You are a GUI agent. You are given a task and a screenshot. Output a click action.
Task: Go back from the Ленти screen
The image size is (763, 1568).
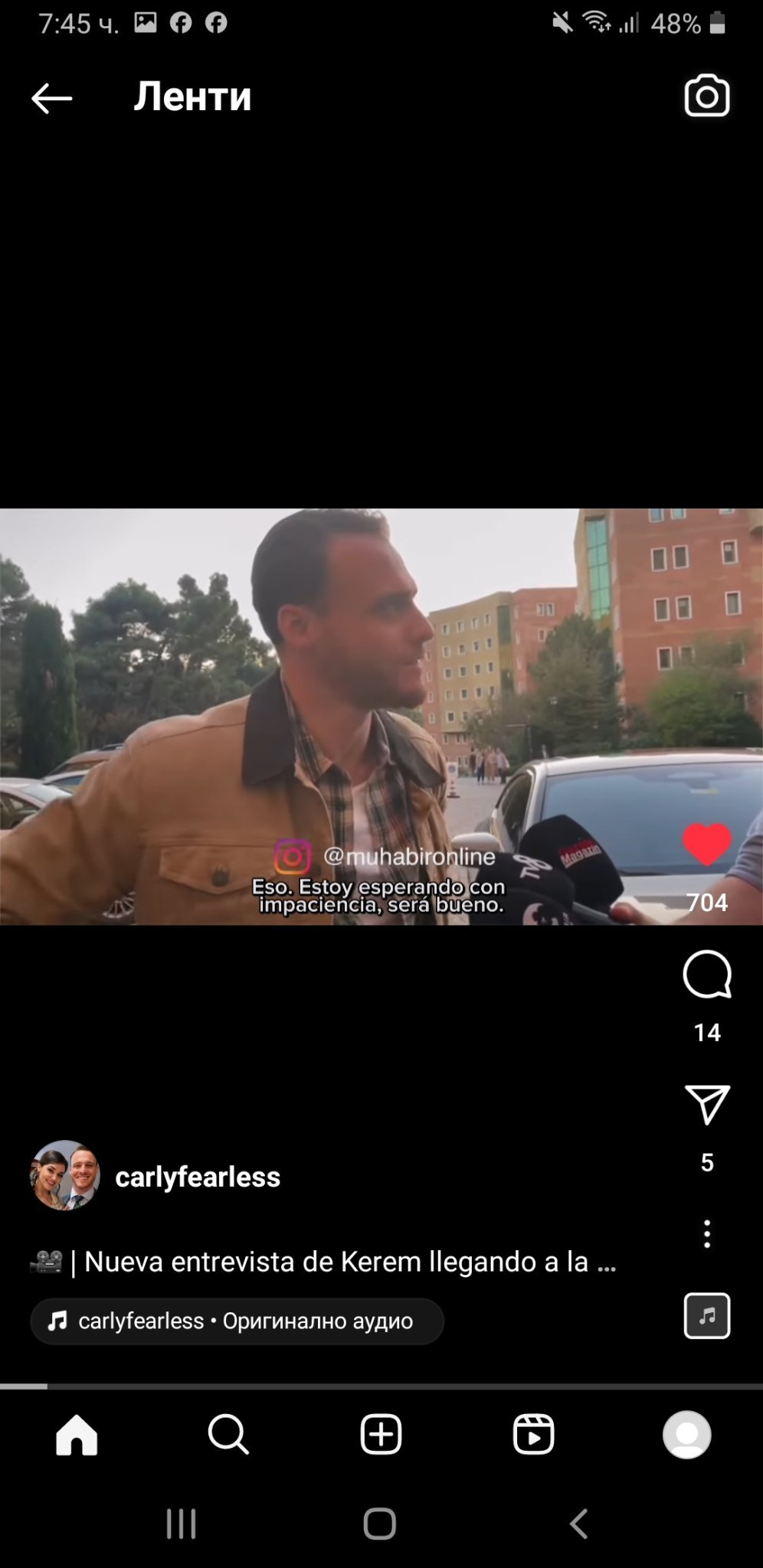[x=51, y=98]
